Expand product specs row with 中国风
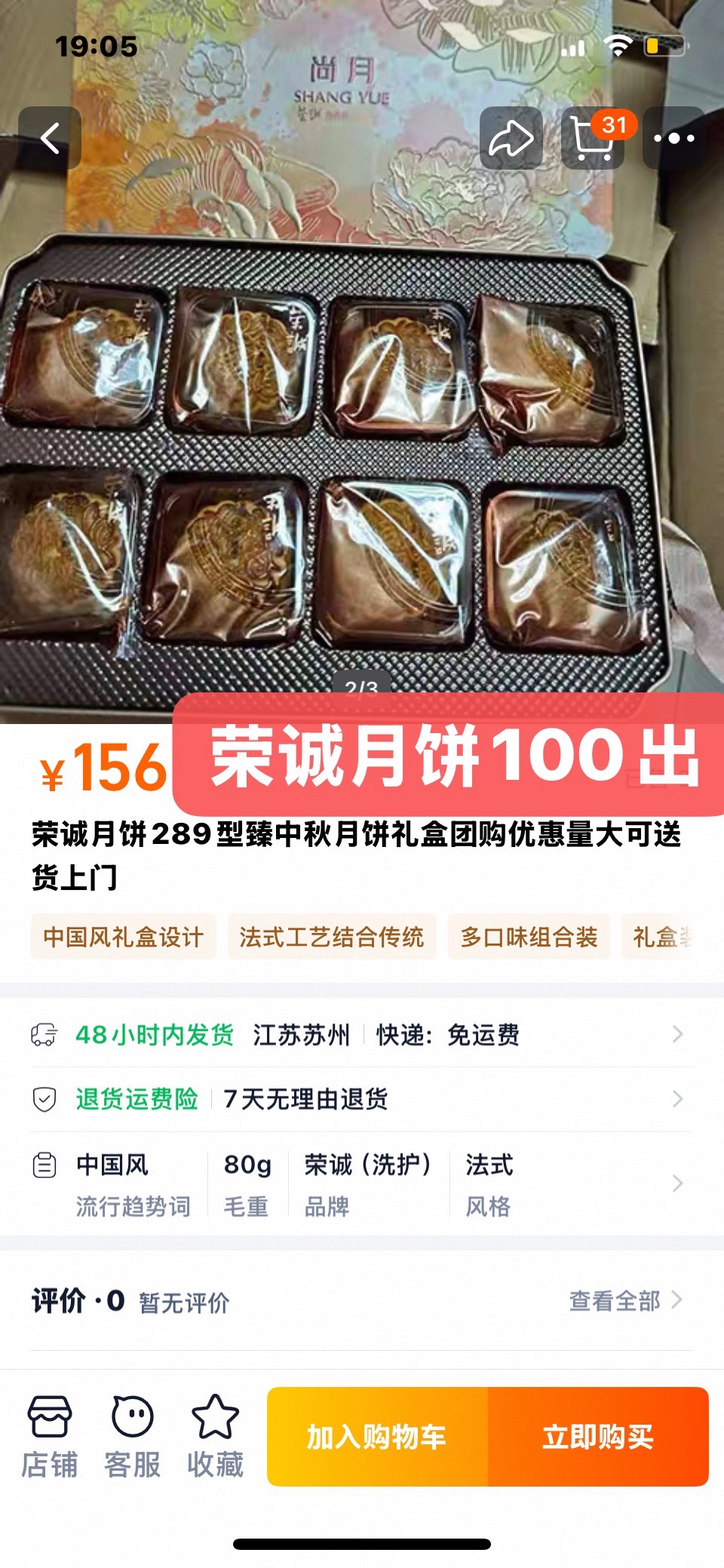The width and height of the screenshot is (724, 1568). (x=360, y=1184)
